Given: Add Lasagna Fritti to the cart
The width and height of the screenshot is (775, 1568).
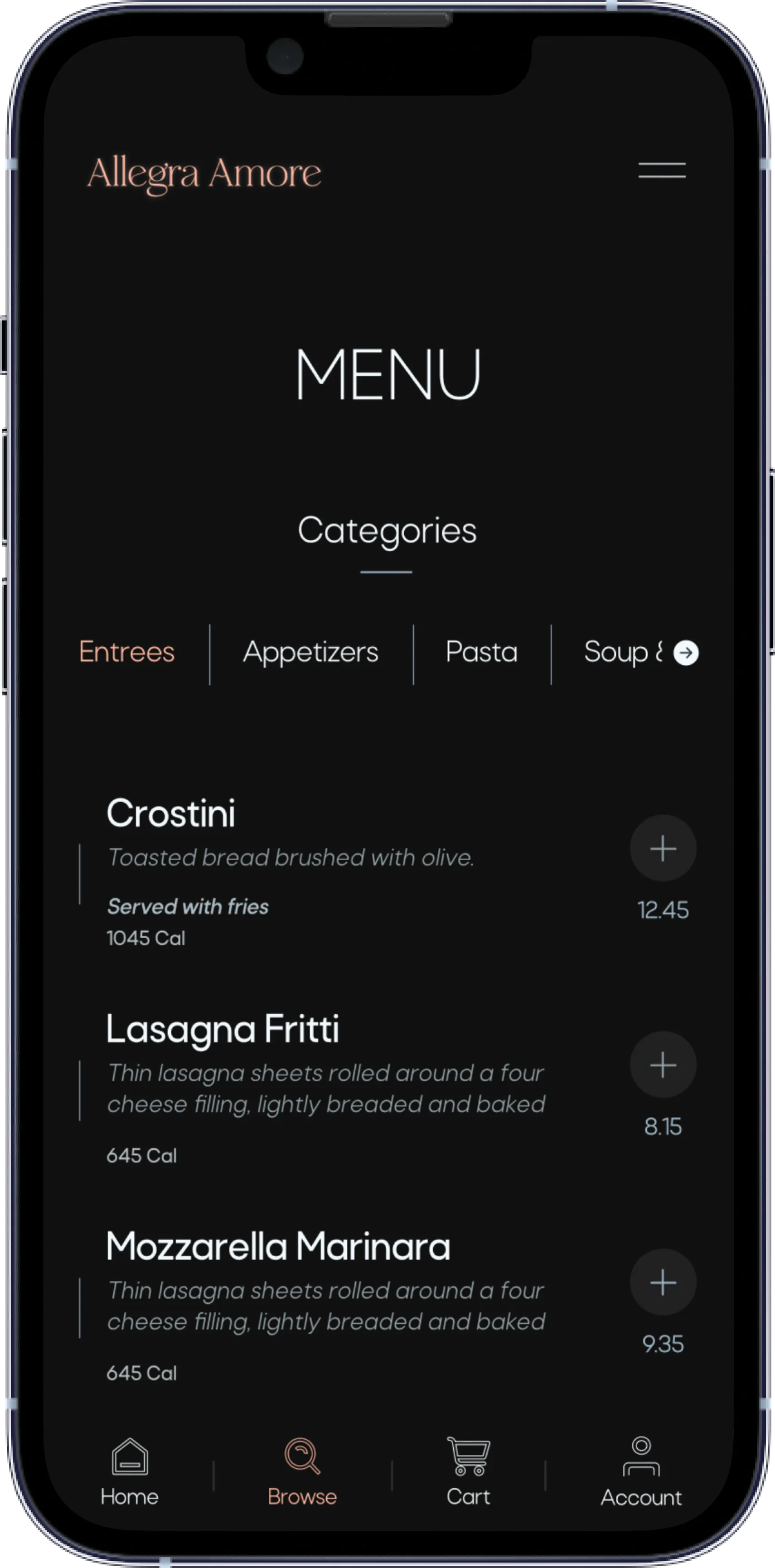Looking at the screenshot, I should (663, 1065).
